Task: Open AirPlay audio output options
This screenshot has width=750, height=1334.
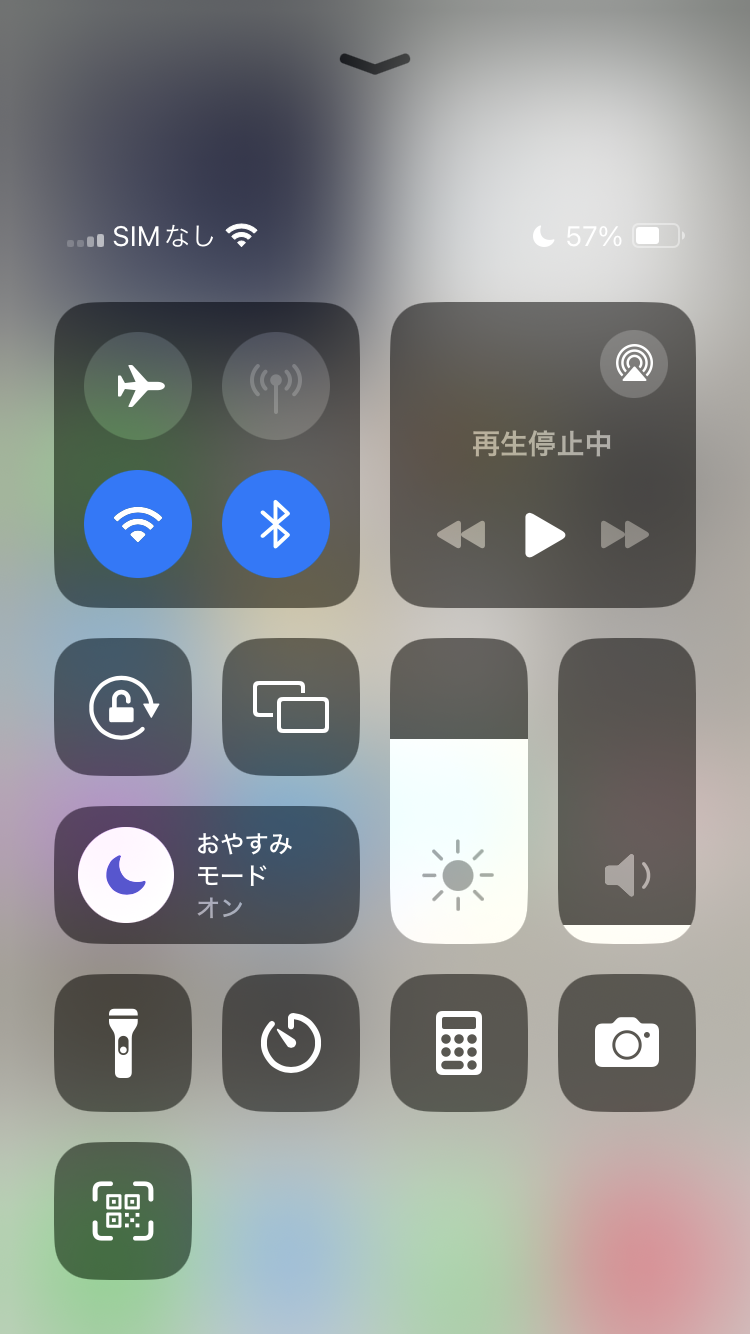Action: [634, 364]
